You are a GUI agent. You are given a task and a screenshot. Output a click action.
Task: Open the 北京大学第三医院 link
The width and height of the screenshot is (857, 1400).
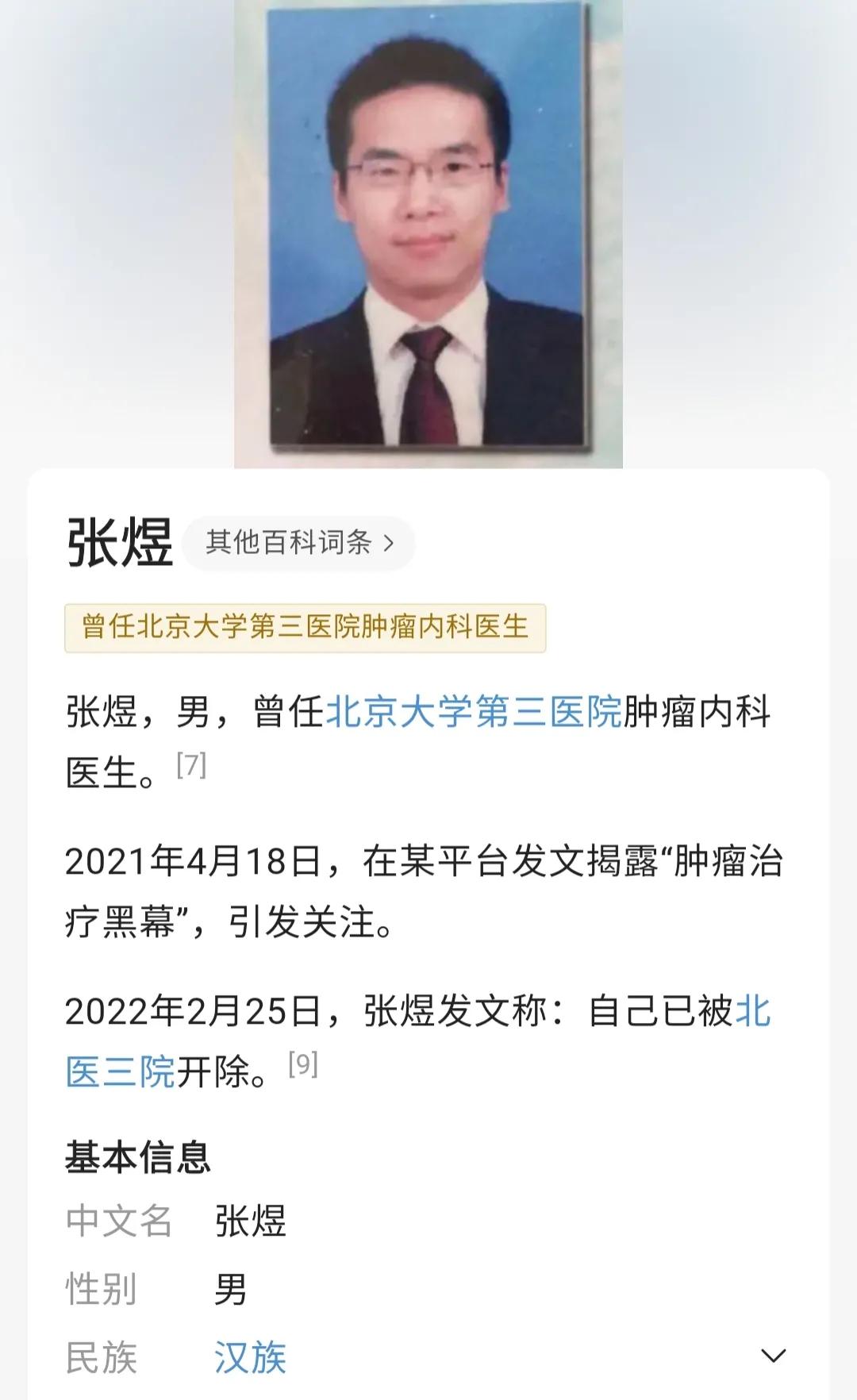472,714
